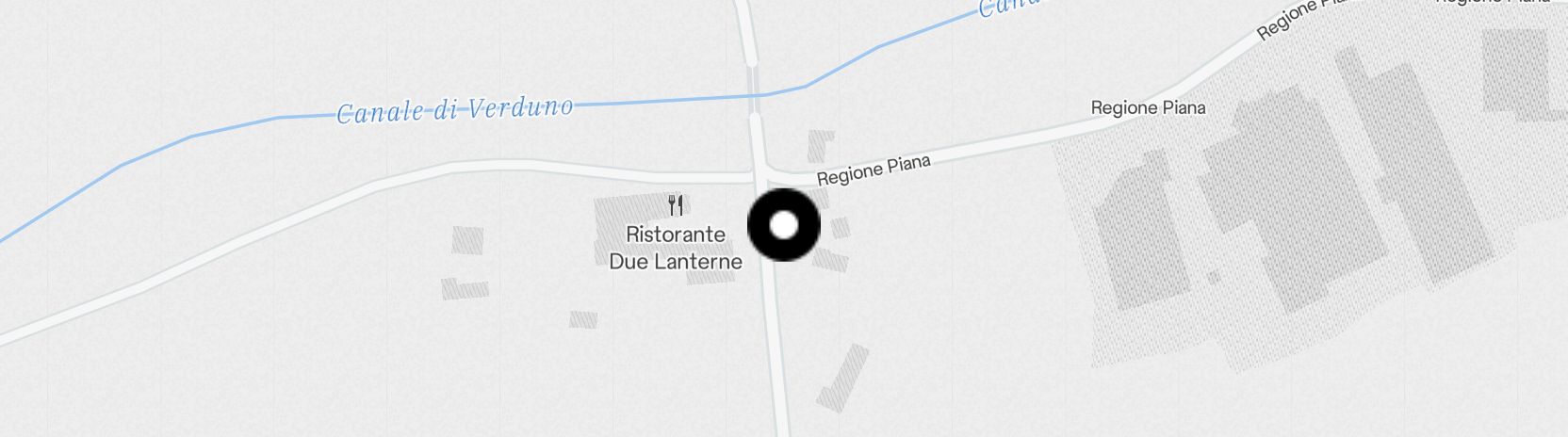
Task: Tap the black location pin
Action: pos(784,225)
